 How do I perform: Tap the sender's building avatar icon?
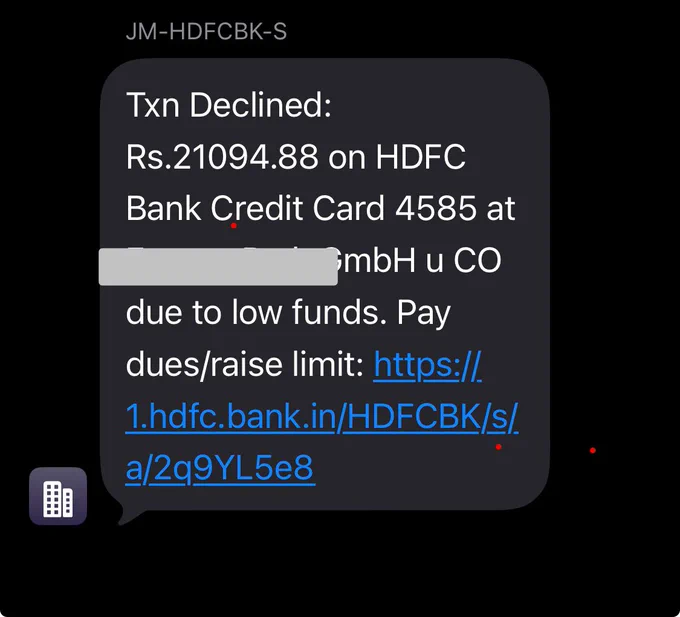click(x=58, y=496)
